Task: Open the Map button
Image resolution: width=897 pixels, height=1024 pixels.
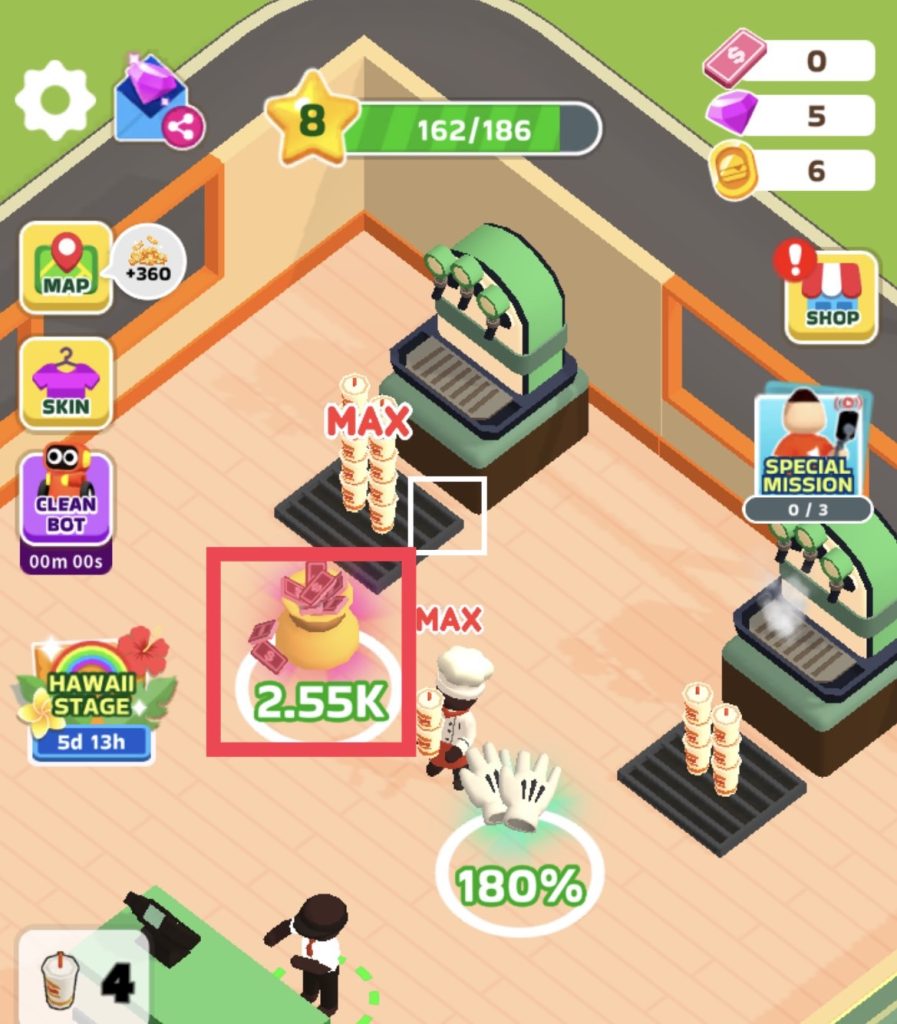Action: point(66,266)
